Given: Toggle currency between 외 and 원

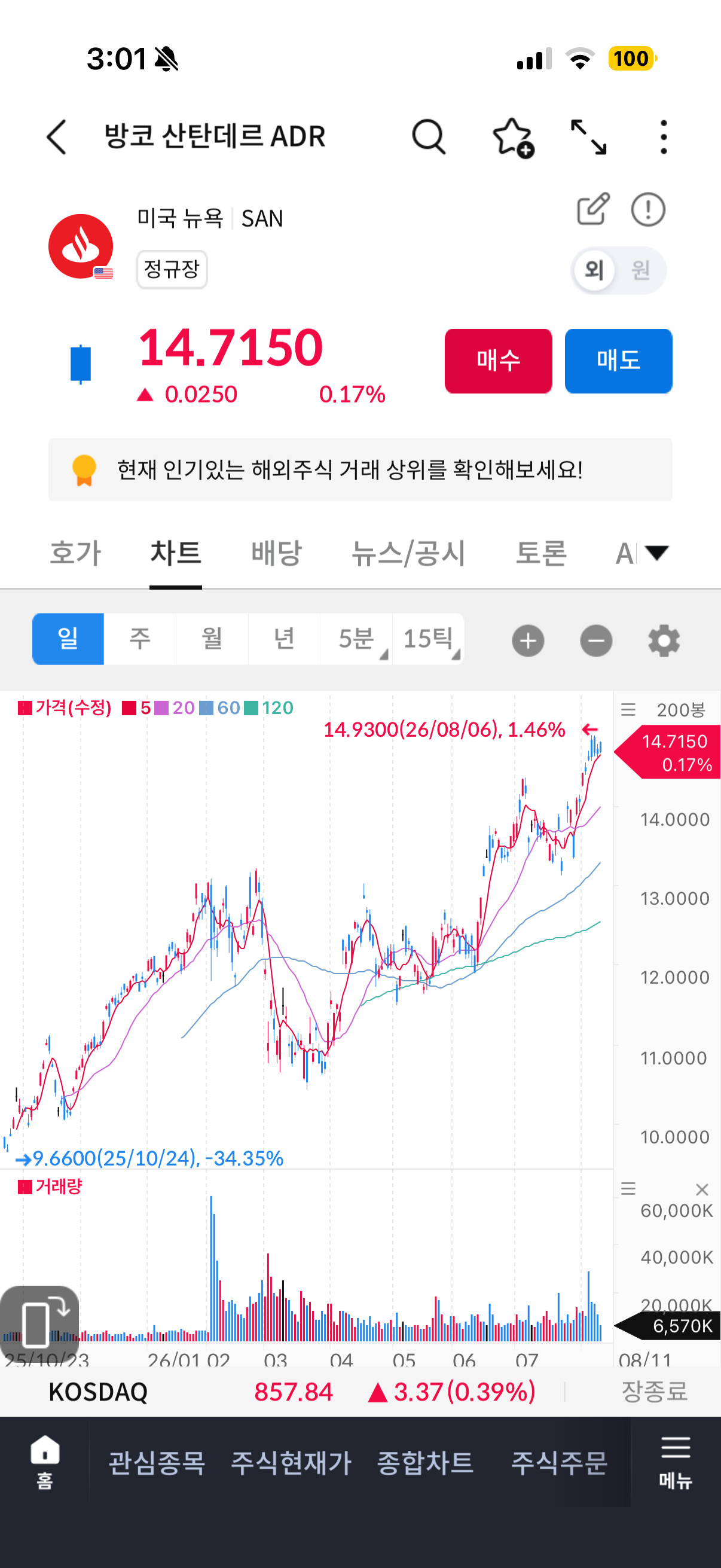Looking at the screenshot, I should click(x=618, y=270).
